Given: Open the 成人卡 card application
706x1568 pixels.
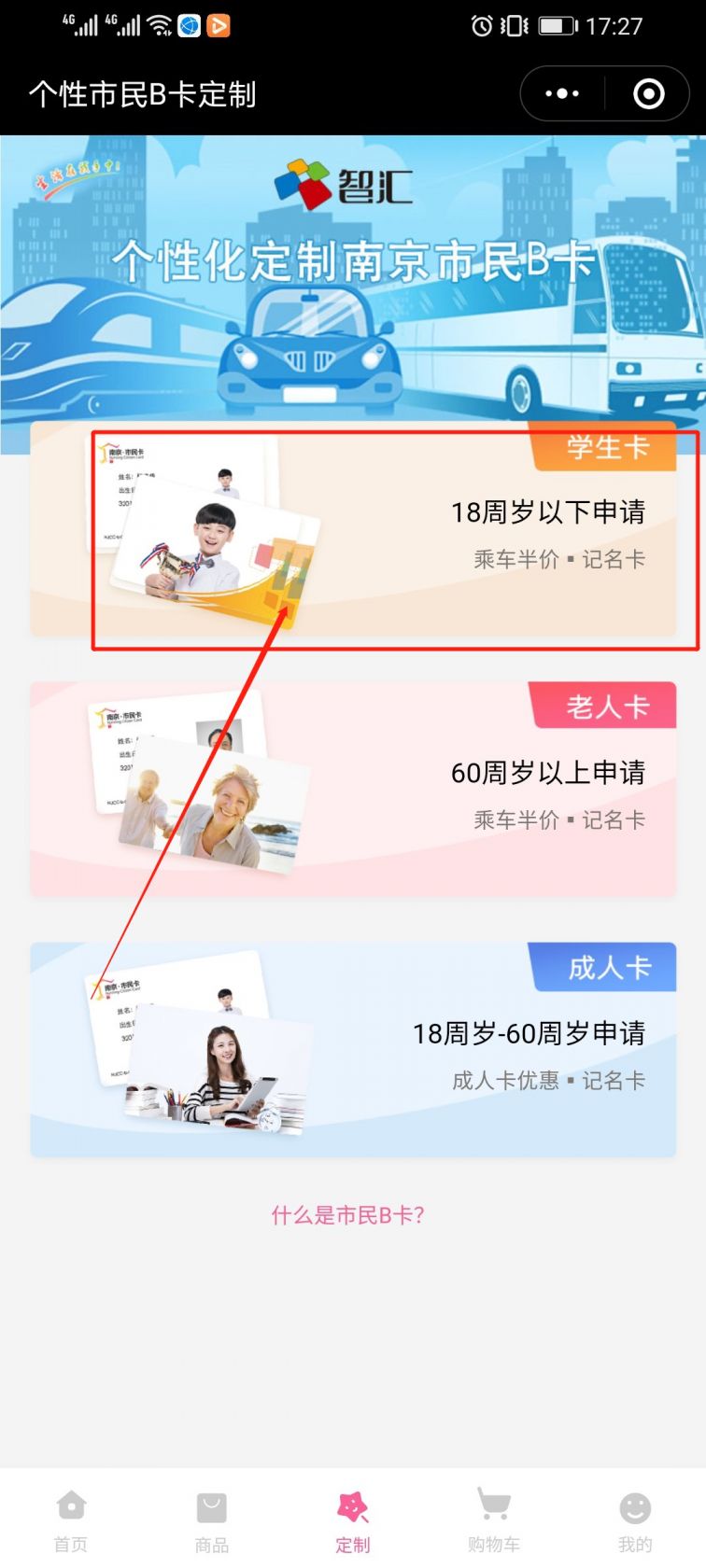Looking at the screenshot, I should [x=353, y=1050].
